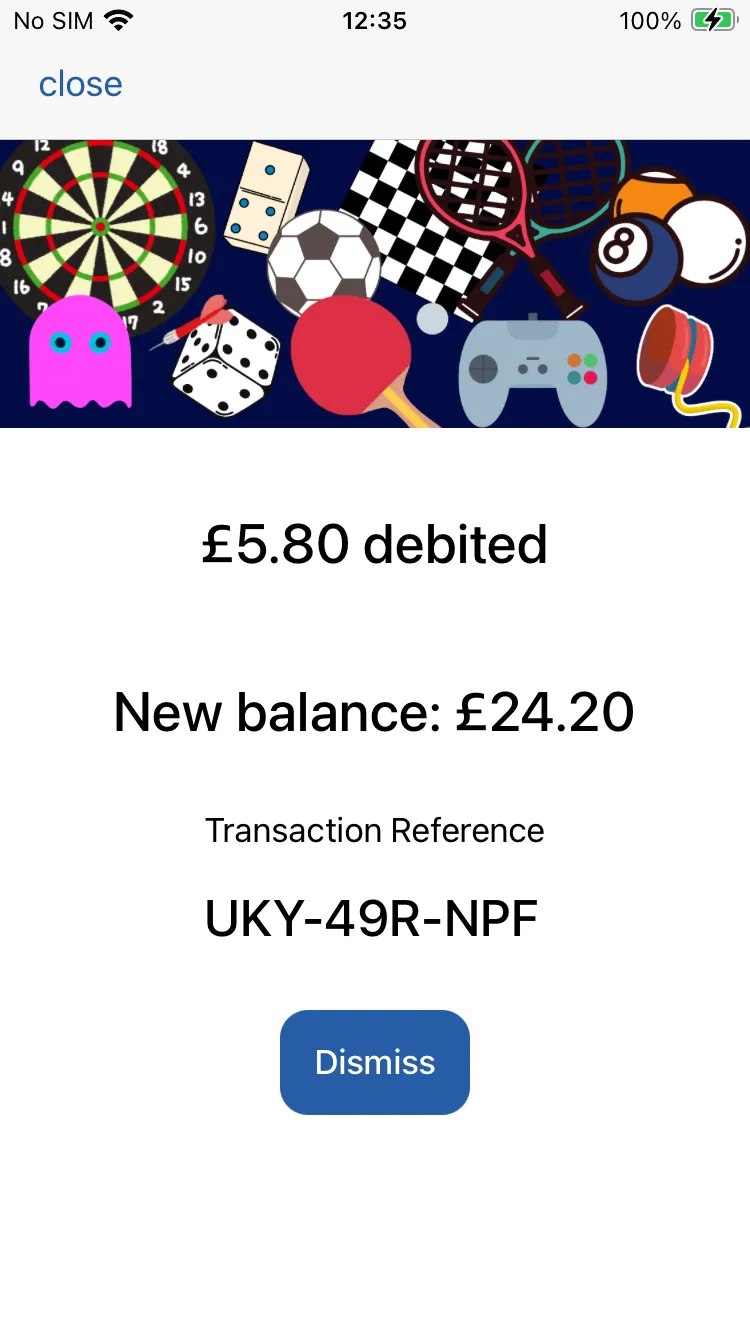Tap the close link at top
Viewport: 750px width, 1334px height.
coord(80,84)
